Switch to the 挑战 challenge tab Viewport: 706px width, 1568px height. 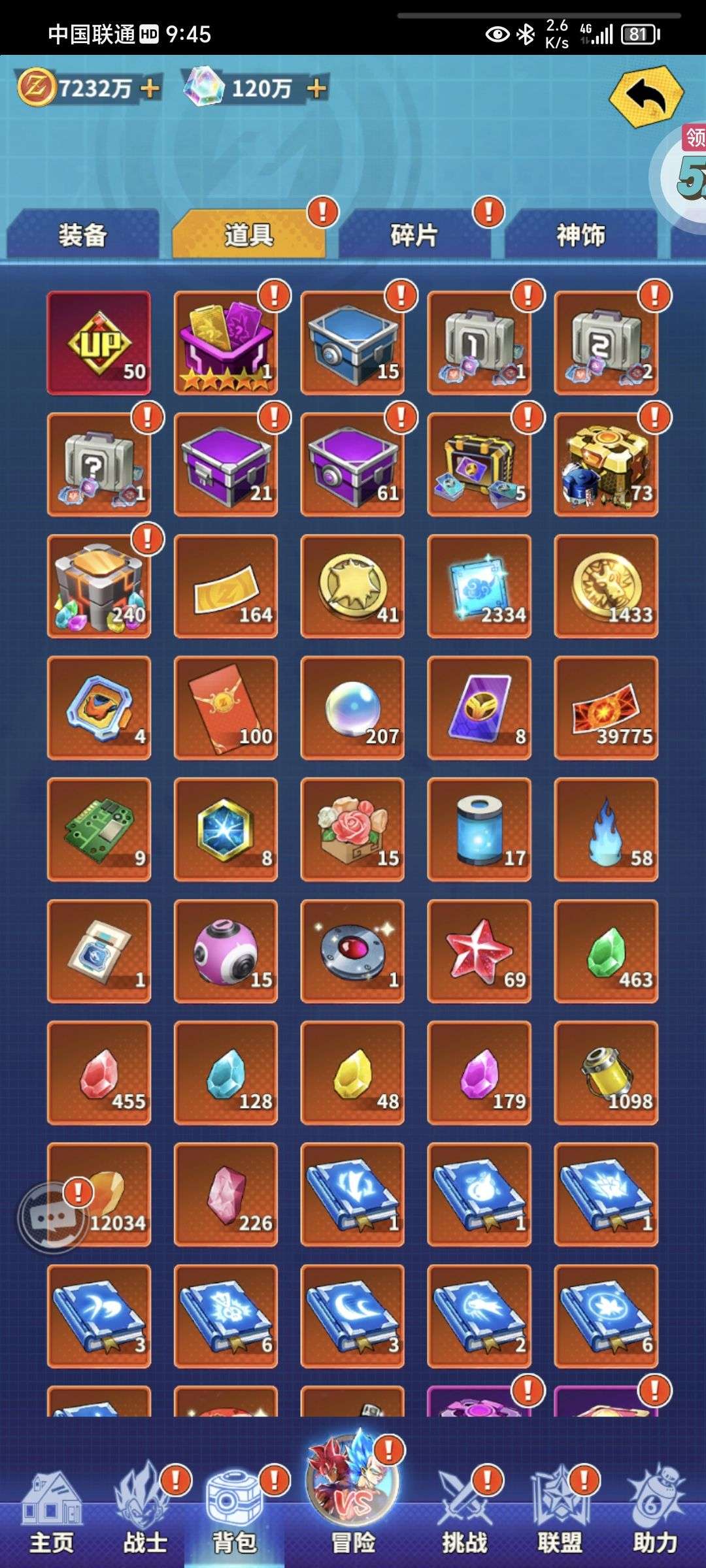tap(464, 1514)
